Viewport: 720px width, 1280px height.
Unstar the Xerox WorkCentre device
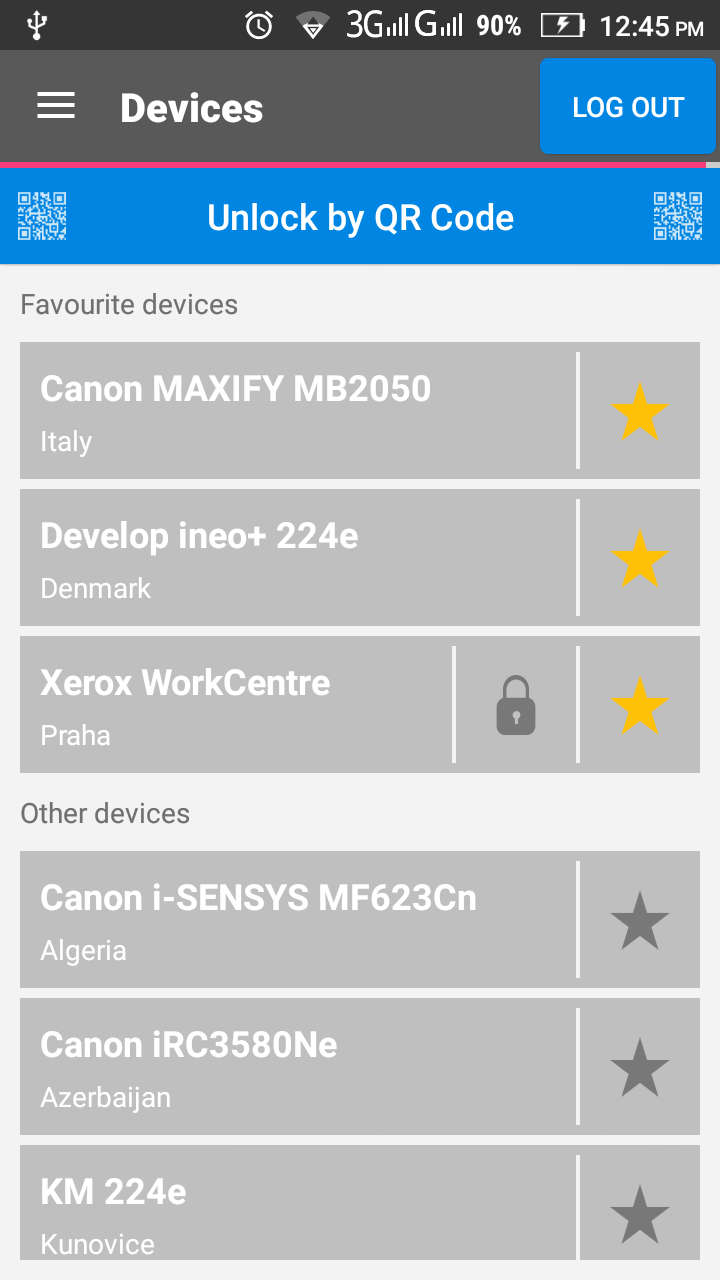(639, 705)
